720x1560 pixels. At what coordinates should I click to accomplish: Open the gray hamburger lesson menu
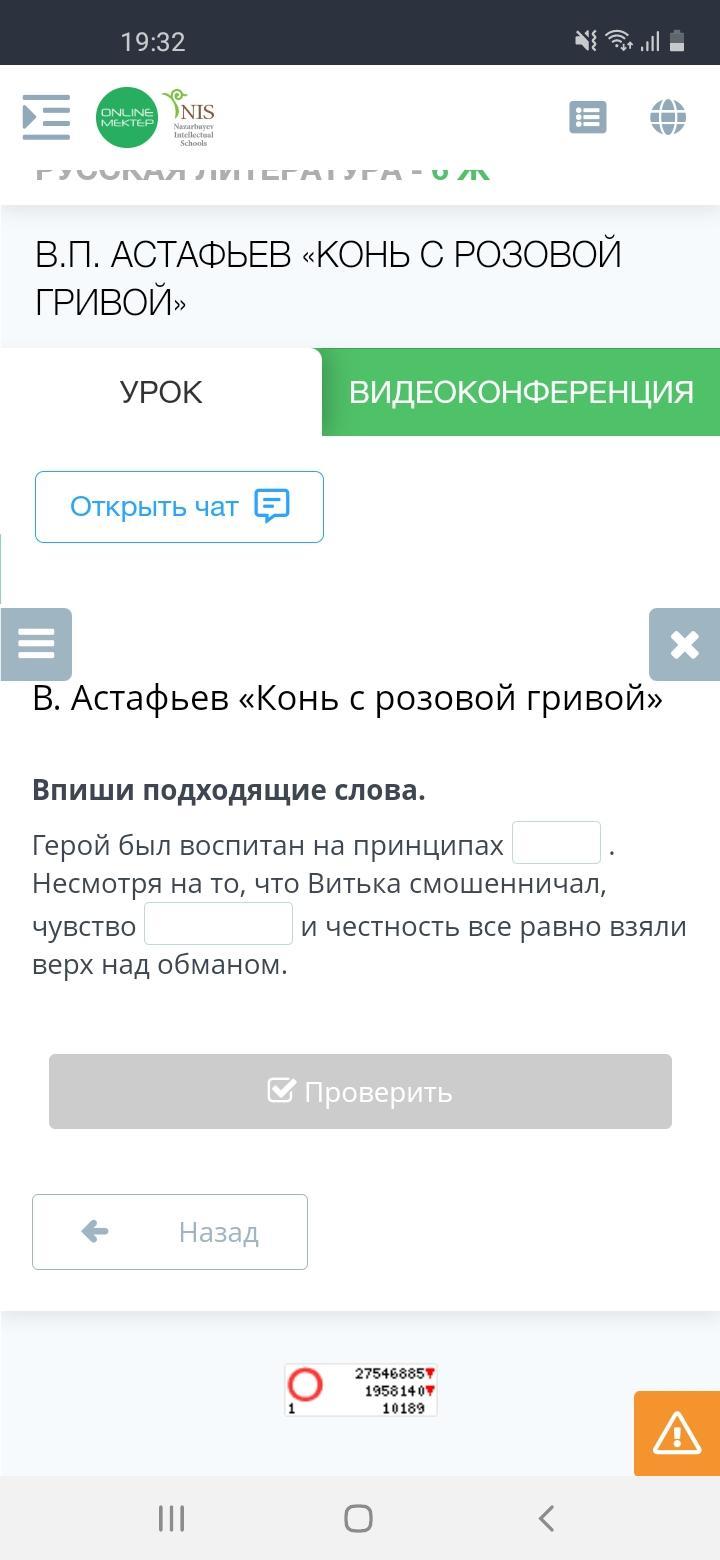tap(36, 644)
